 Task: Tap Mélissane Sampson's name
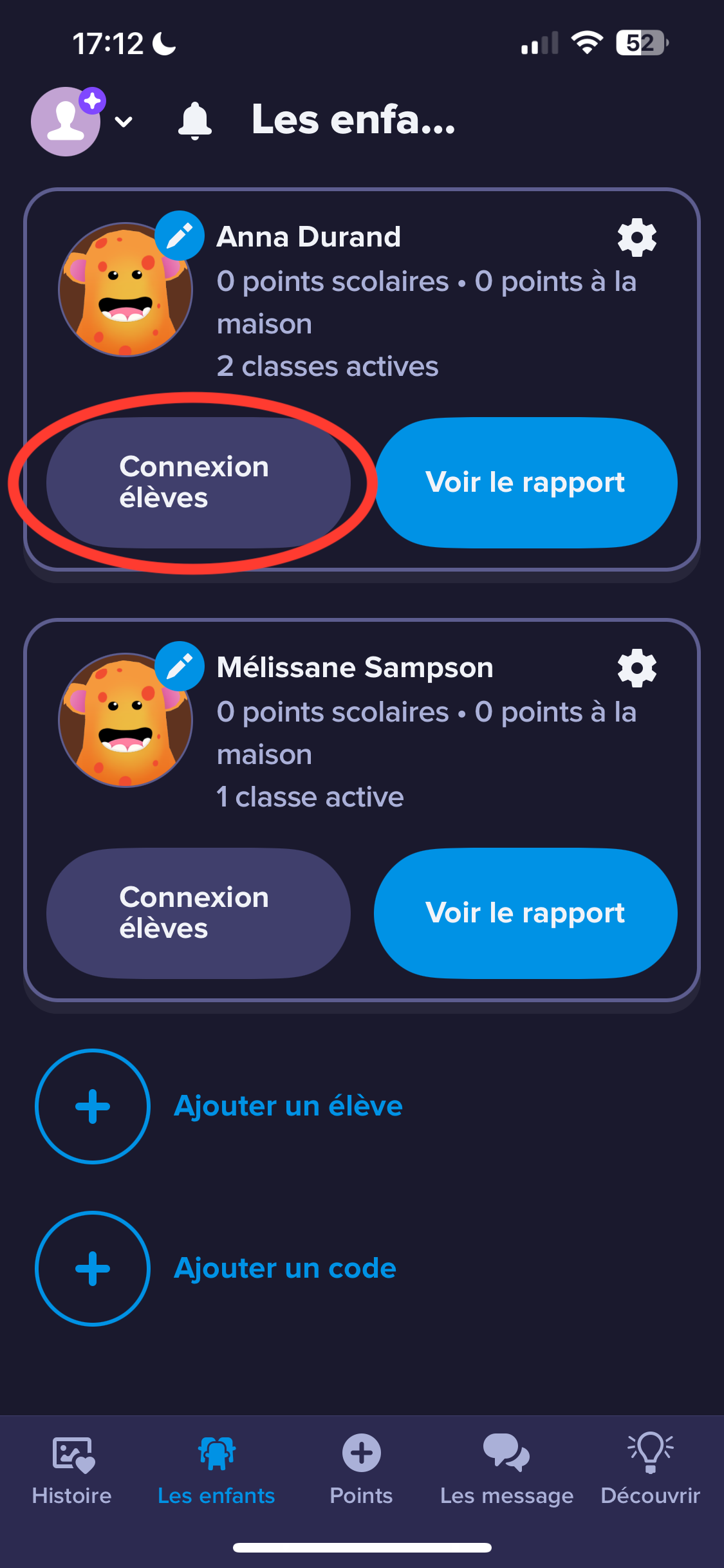pyautogui.click(x=355, y=667)
